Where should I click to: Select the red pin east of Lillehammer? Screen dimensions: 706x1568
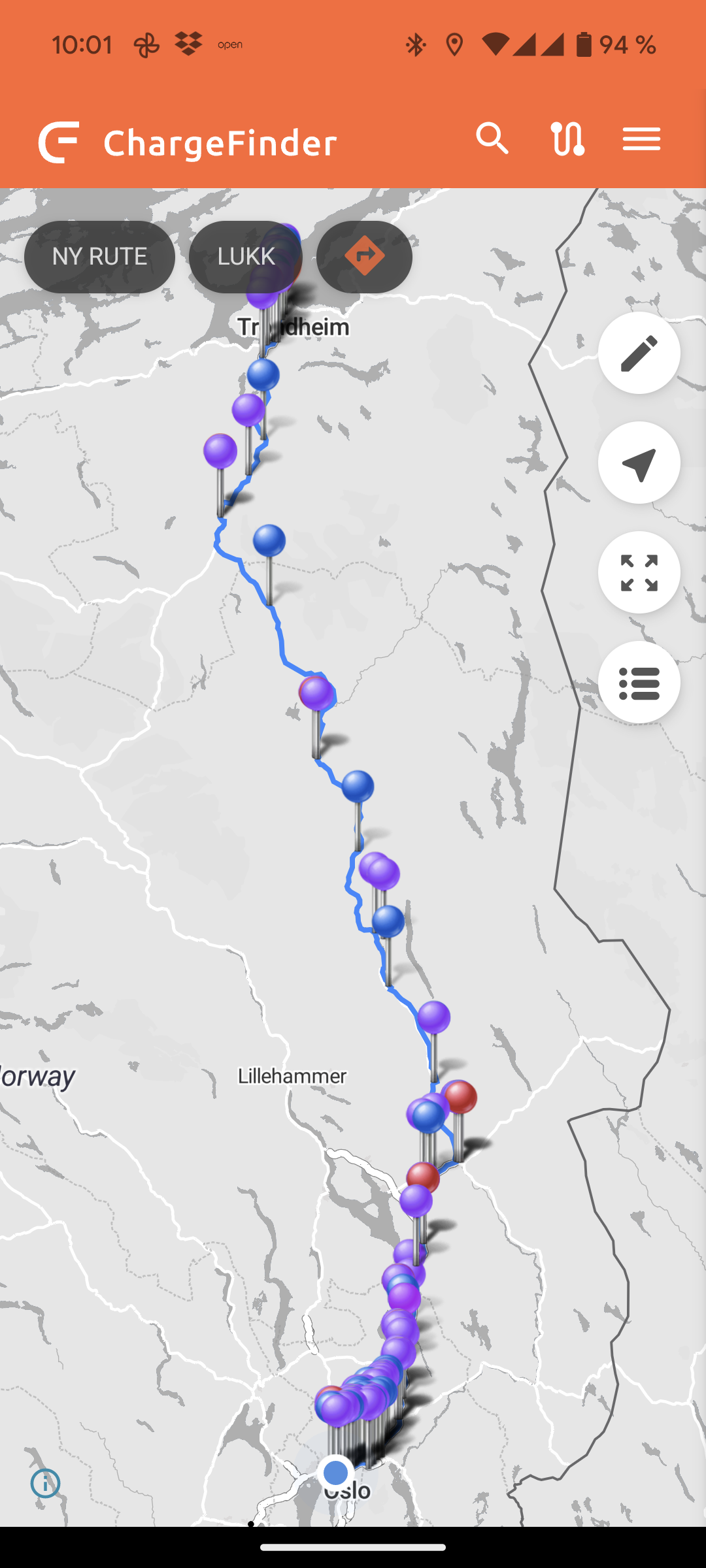460,1097
